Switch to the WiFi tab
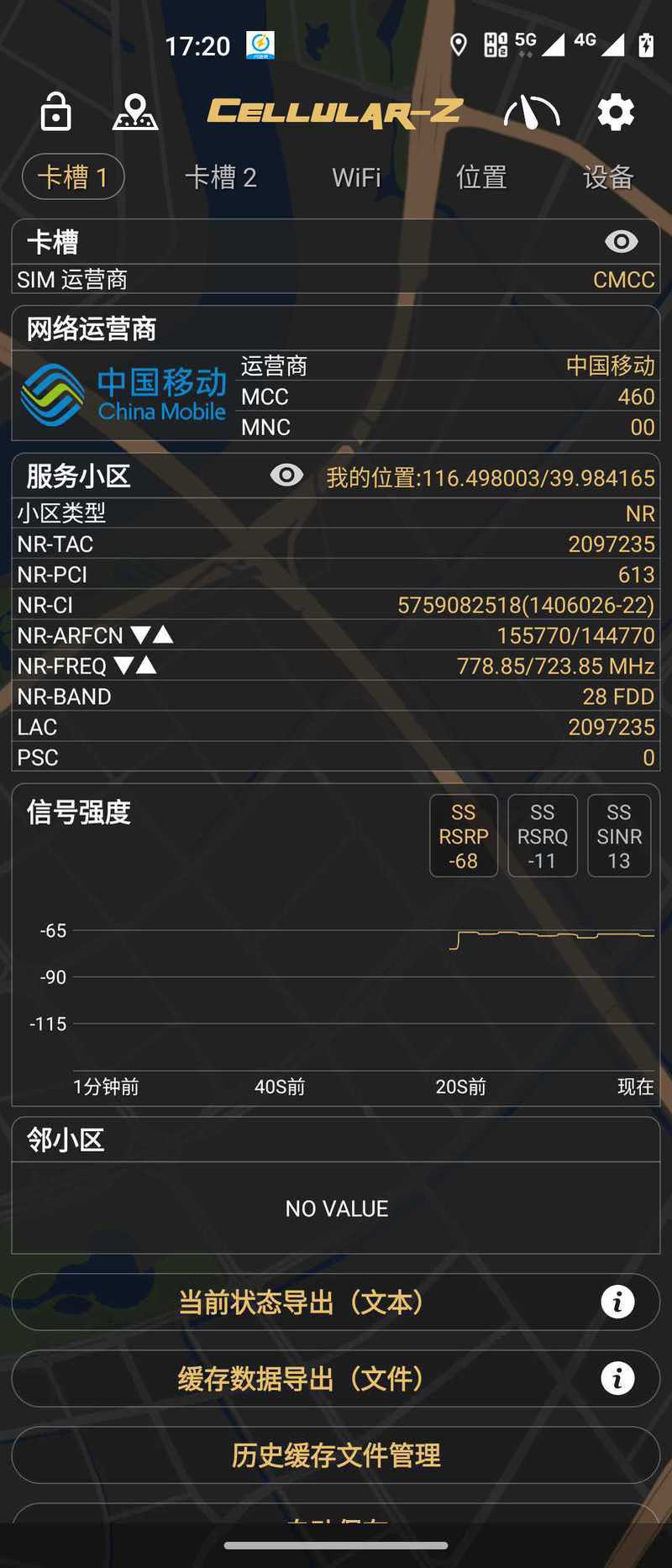 [356, 177]
